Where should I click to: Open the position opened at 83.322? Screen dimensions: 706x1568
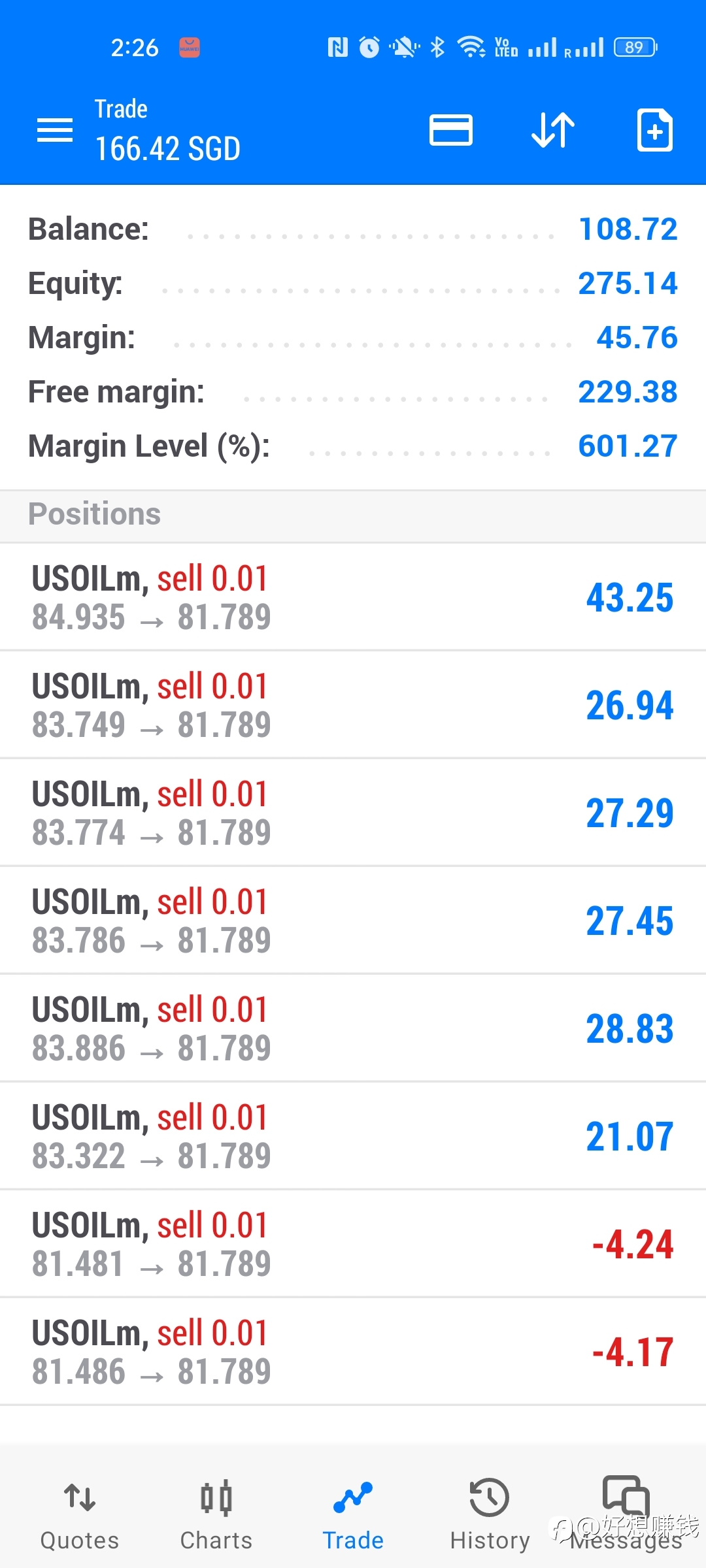353,1136
